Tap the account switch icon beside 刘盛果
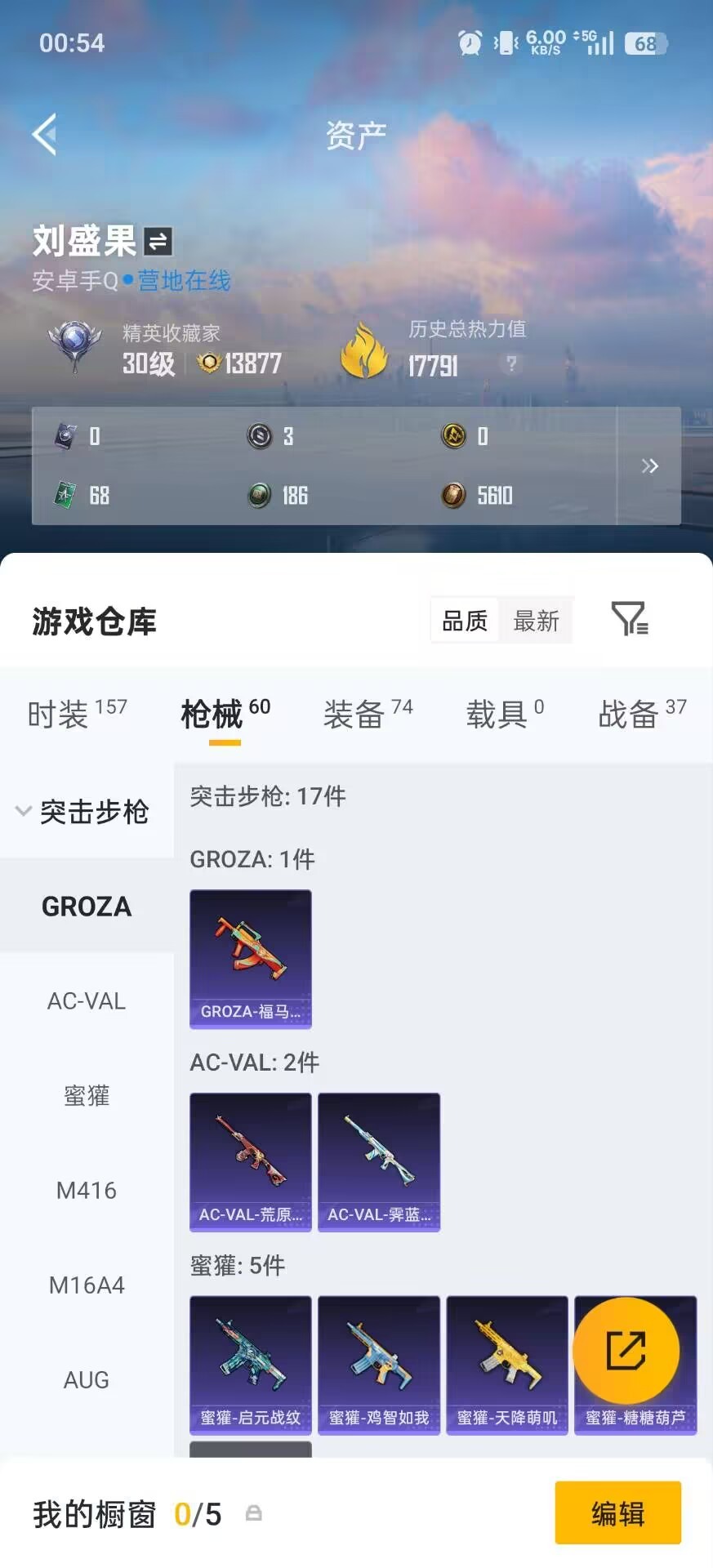The height and width of the screenshot is (1568, 713). point(160,240)
